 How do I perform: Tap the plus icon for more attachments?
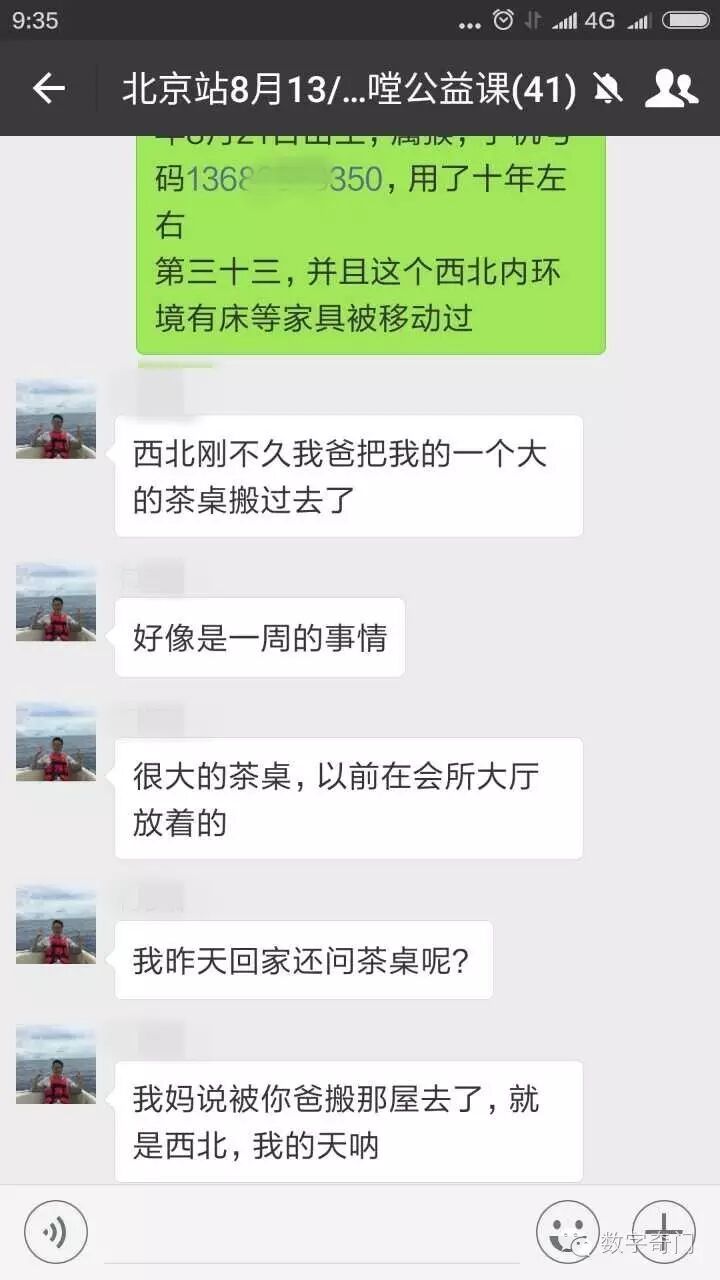click(663, 1232)
